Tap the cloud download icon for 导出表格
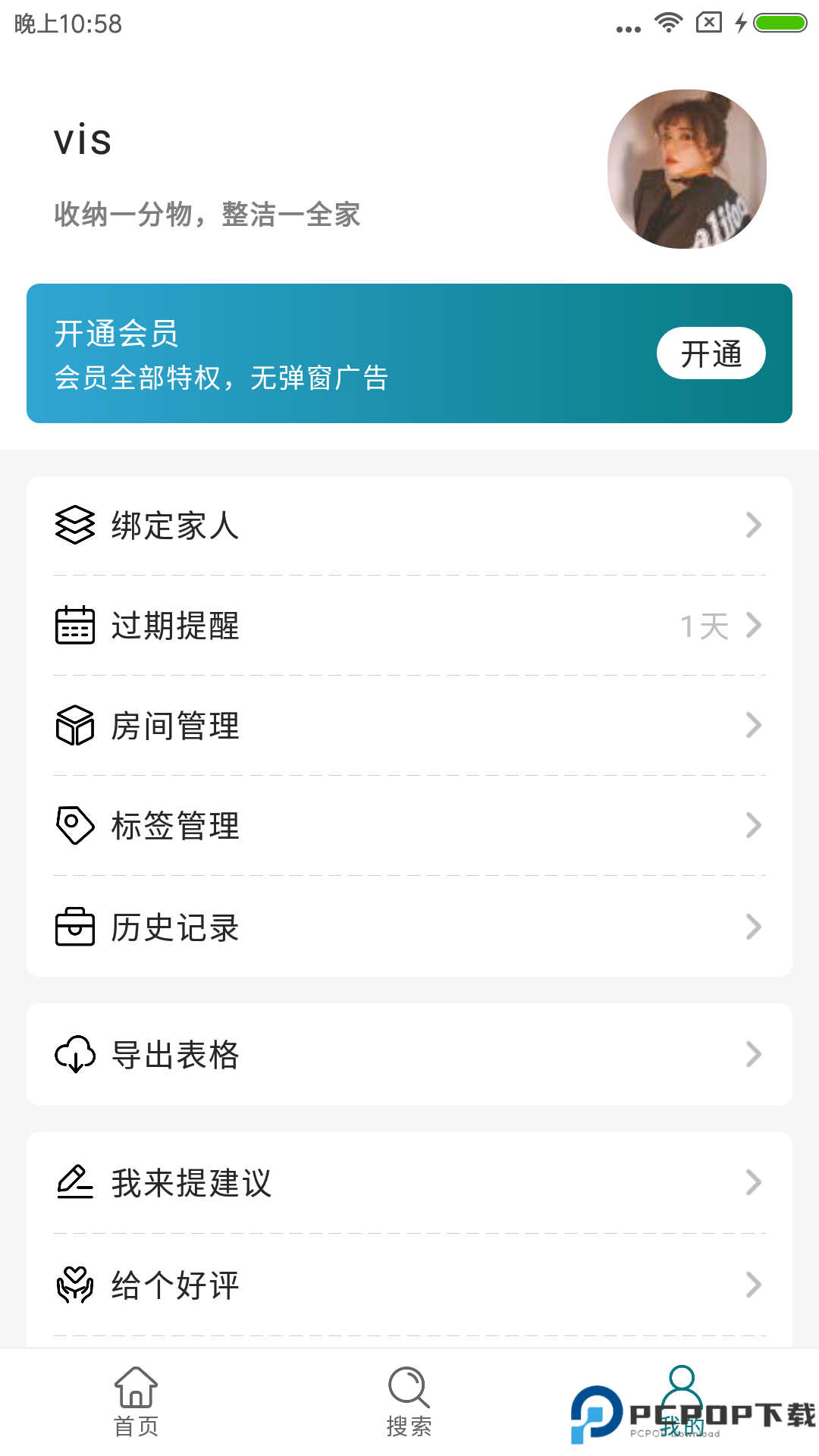Image resolution: width=819 pixels, height=1456 pixels. tap(74, 1054)
